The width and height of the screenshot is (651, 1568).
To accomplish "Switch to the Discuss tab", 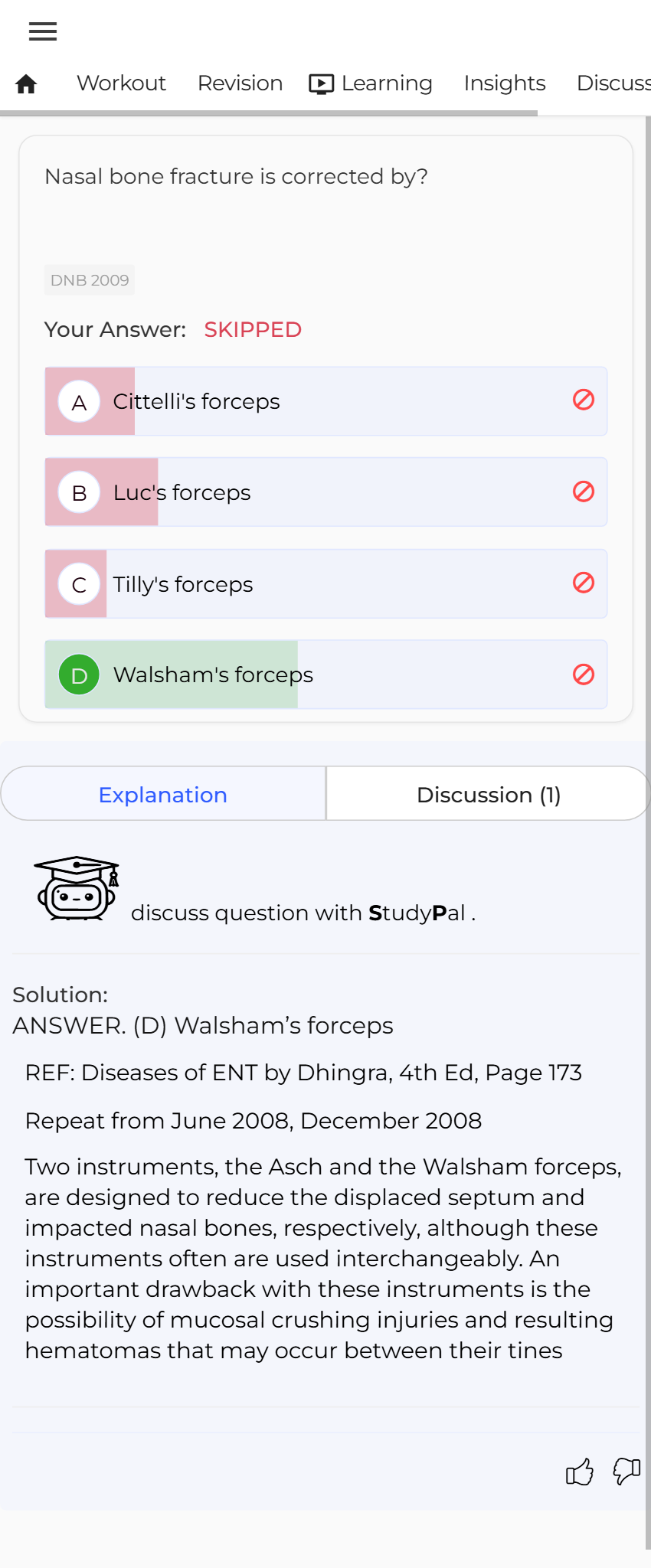I will pyautogui.click(x=613, y=83).
